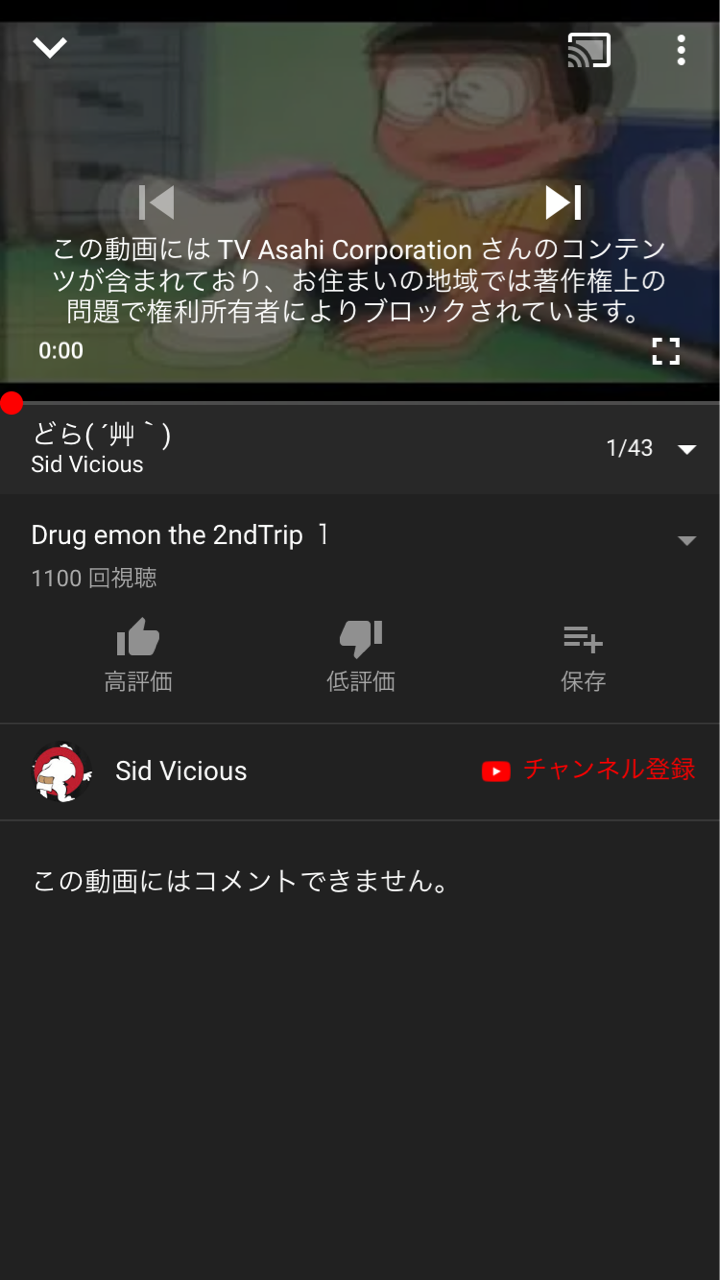Save the video with the 保存 button
This screenshot has height=1280, width=720.
(582, 655)
